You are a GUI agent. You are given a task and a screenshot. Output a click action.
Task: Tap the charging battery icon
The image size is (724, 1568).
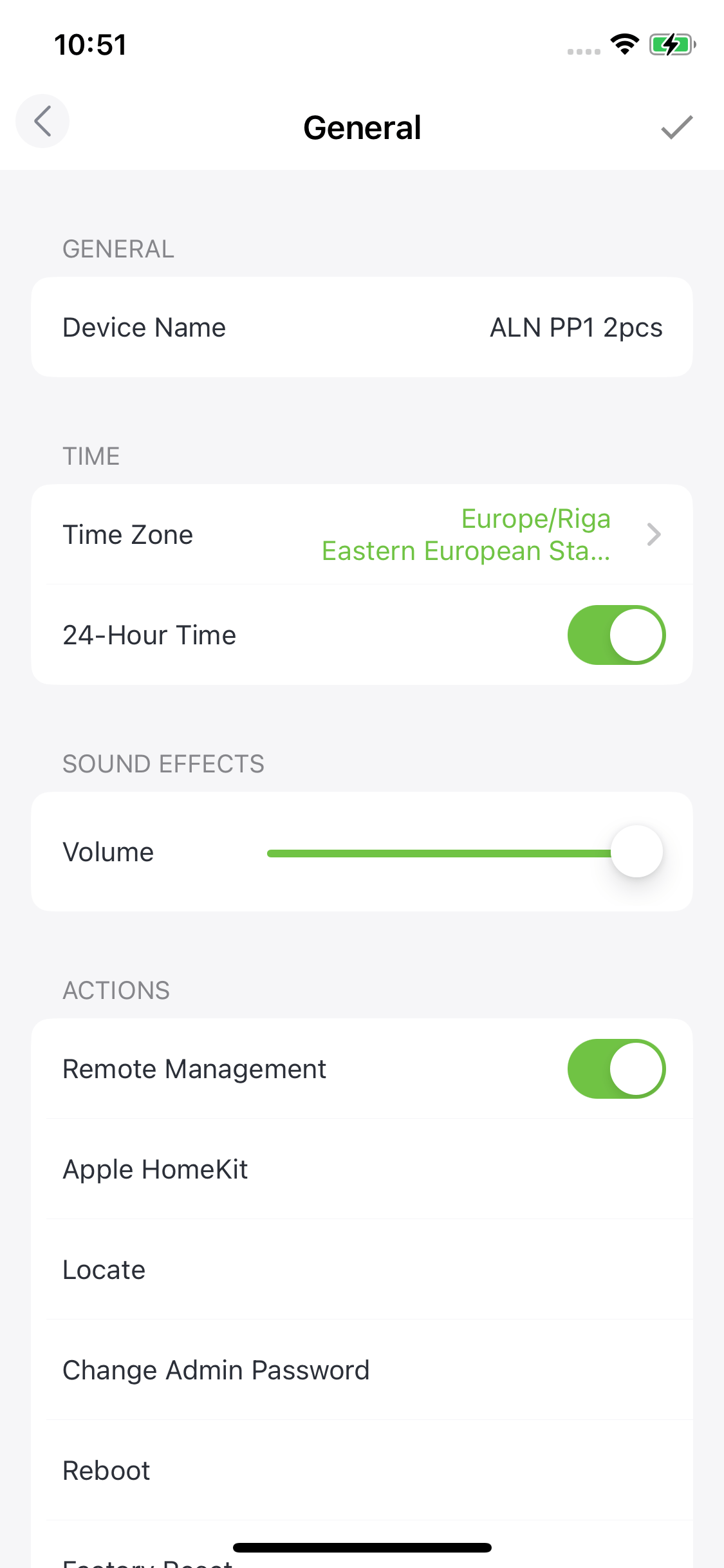tap(672, 45)
